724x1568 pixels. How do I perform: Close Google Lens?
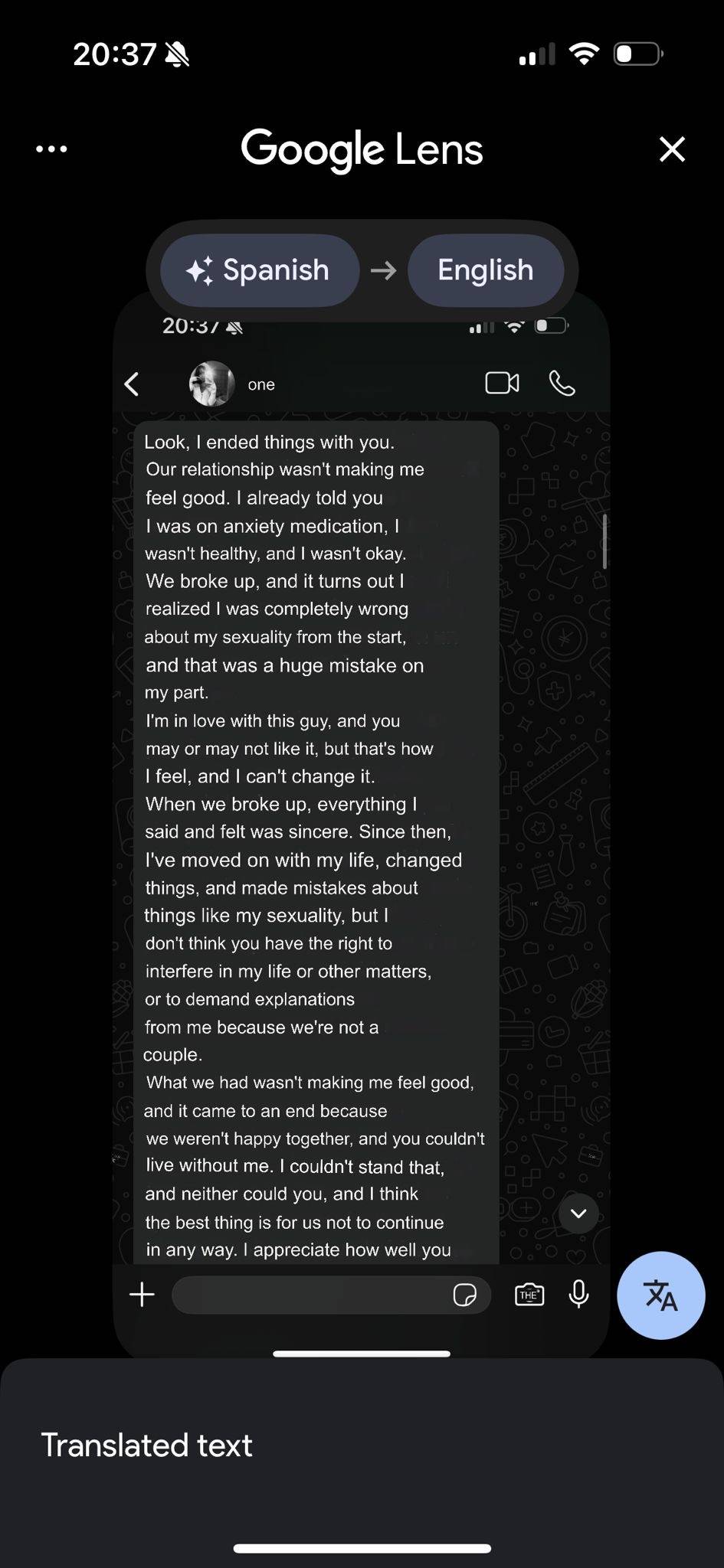tap(672, 149)
